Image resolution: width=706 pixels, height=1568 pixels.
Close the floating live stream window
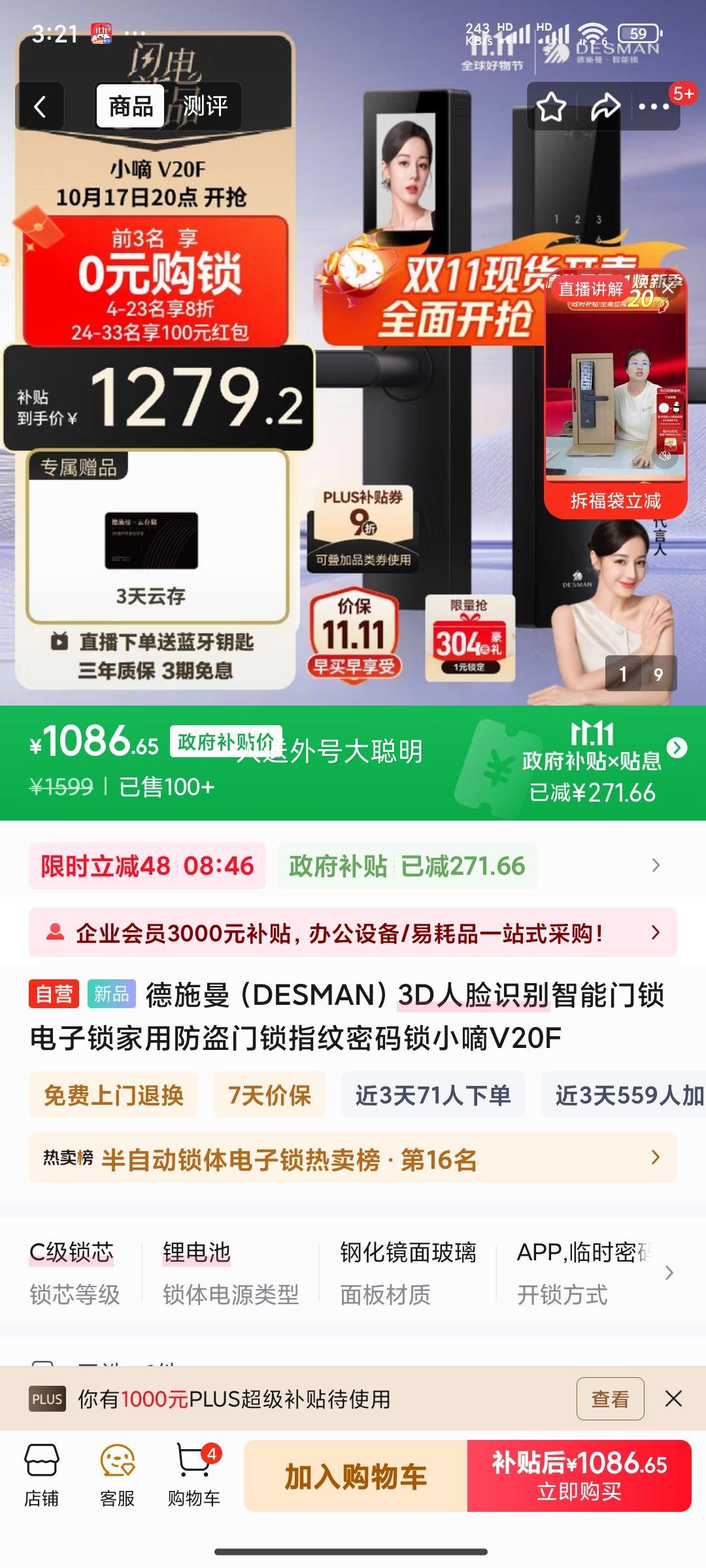667,288
